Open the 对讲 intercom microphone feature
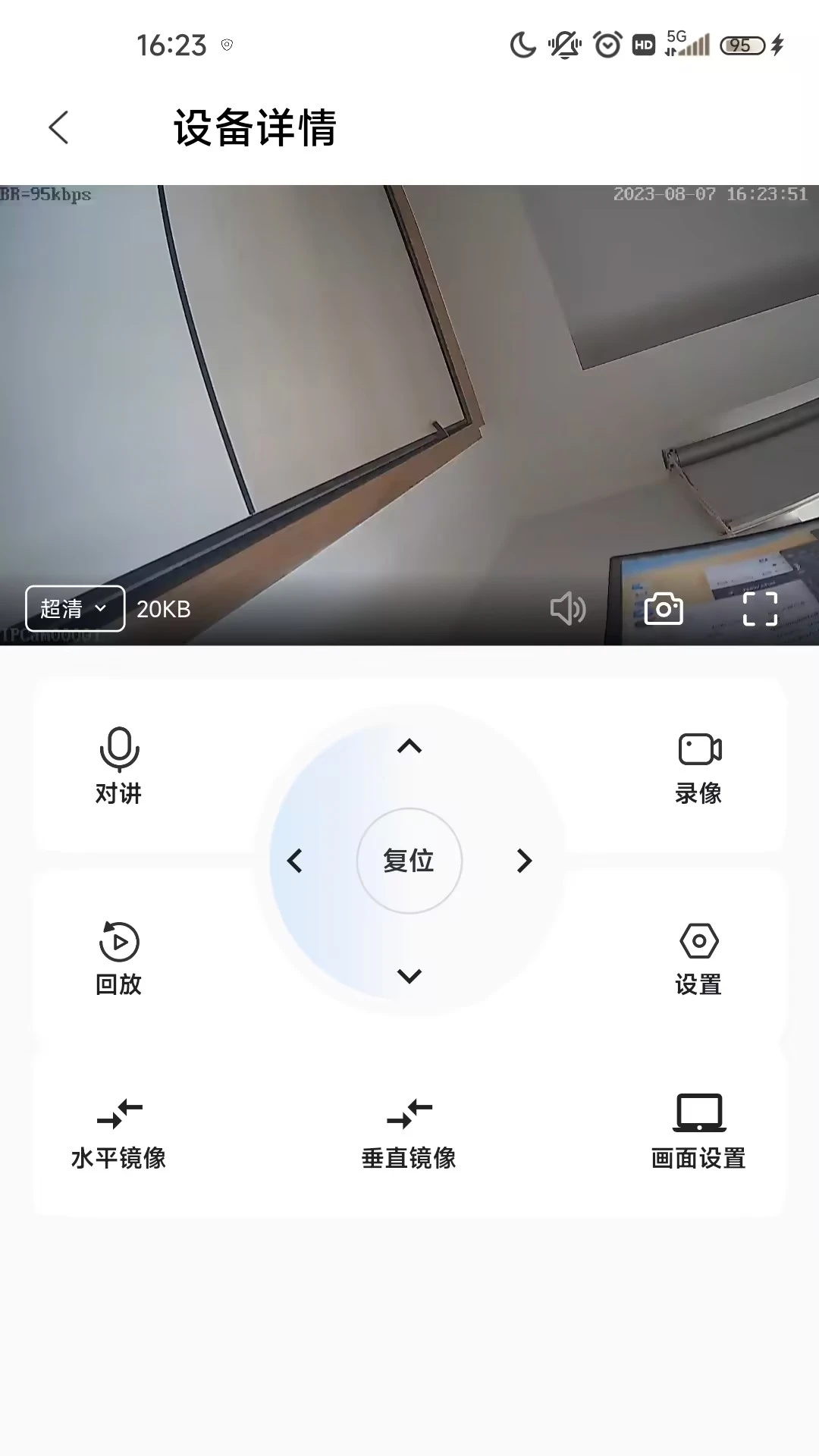819x1456 pixels. [118, 766]
